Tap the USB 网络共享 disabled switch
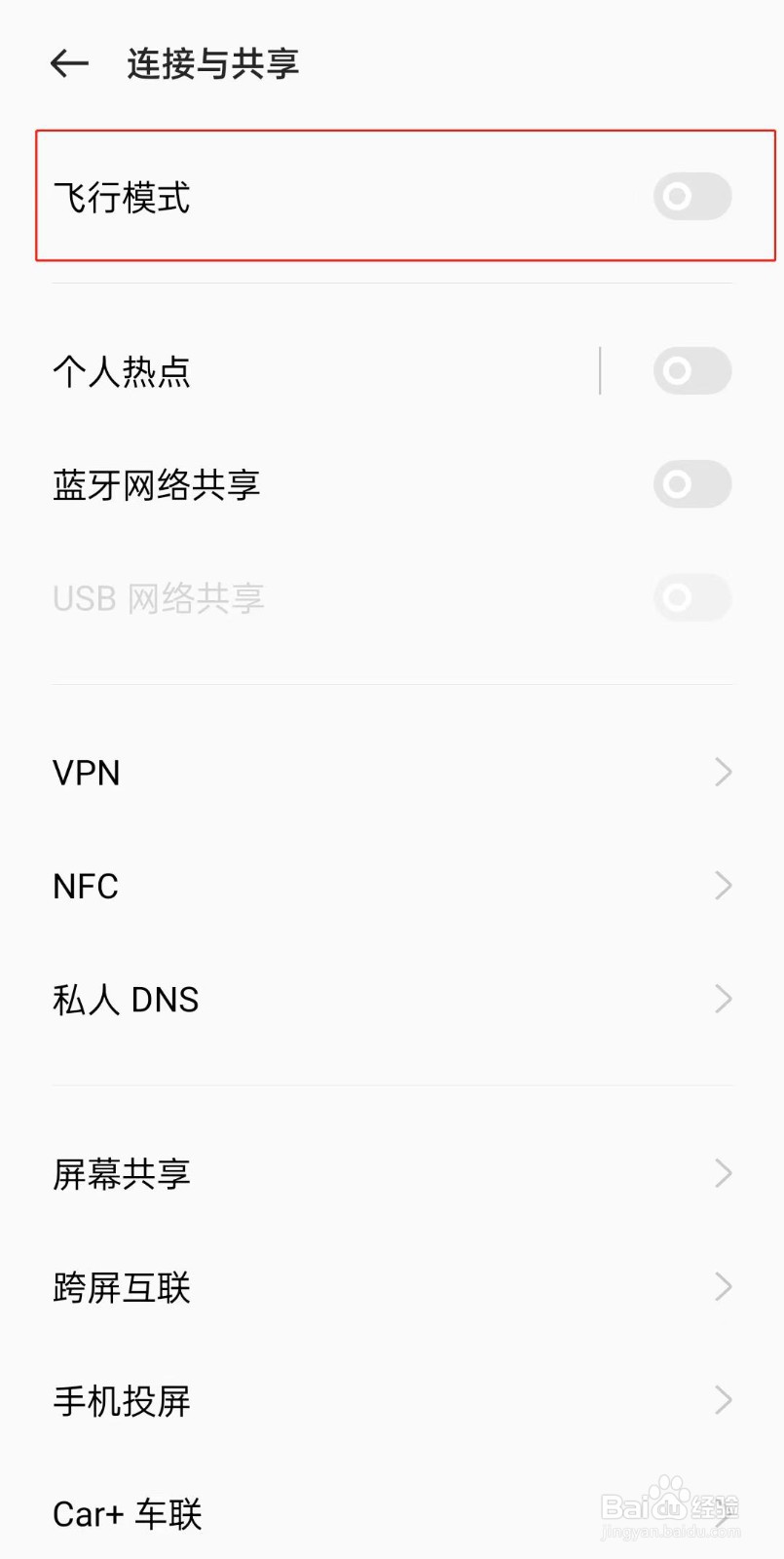 (691, 597)
